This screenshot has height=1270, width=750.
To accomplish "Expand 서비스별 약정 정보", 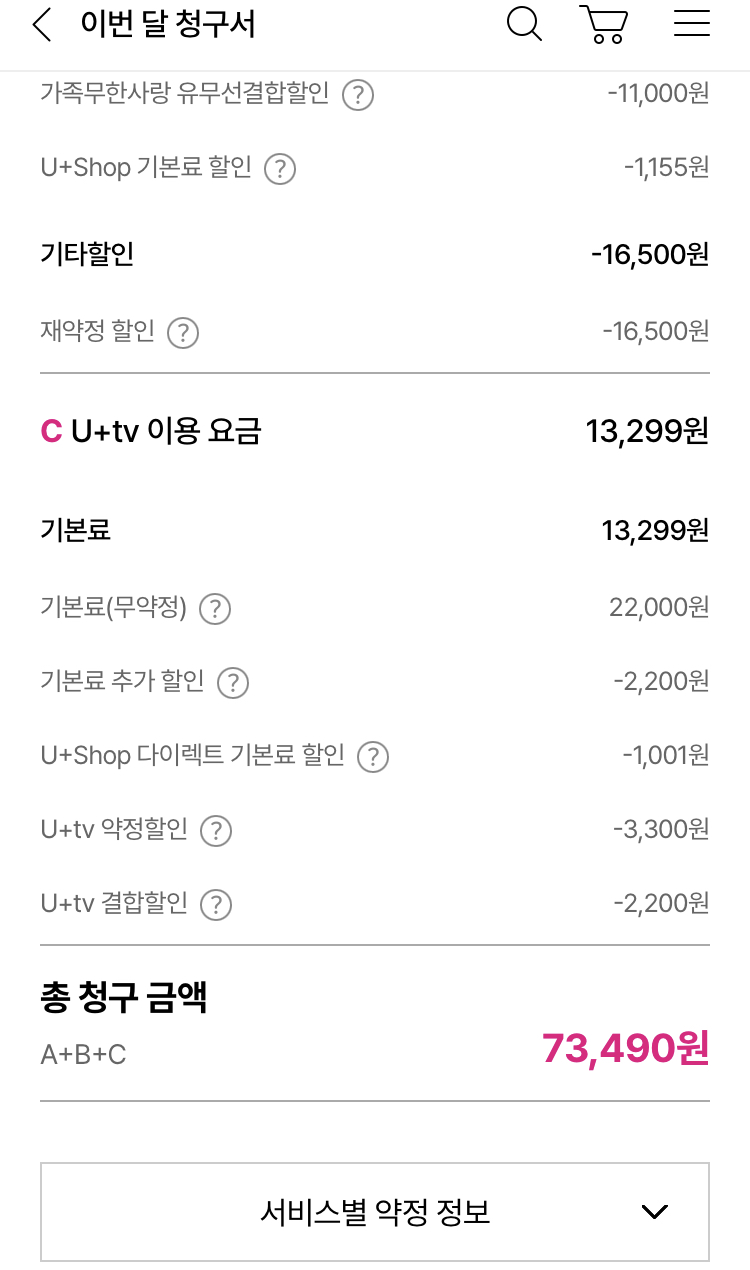I will pyautogui.click(x=375, y=1212).
